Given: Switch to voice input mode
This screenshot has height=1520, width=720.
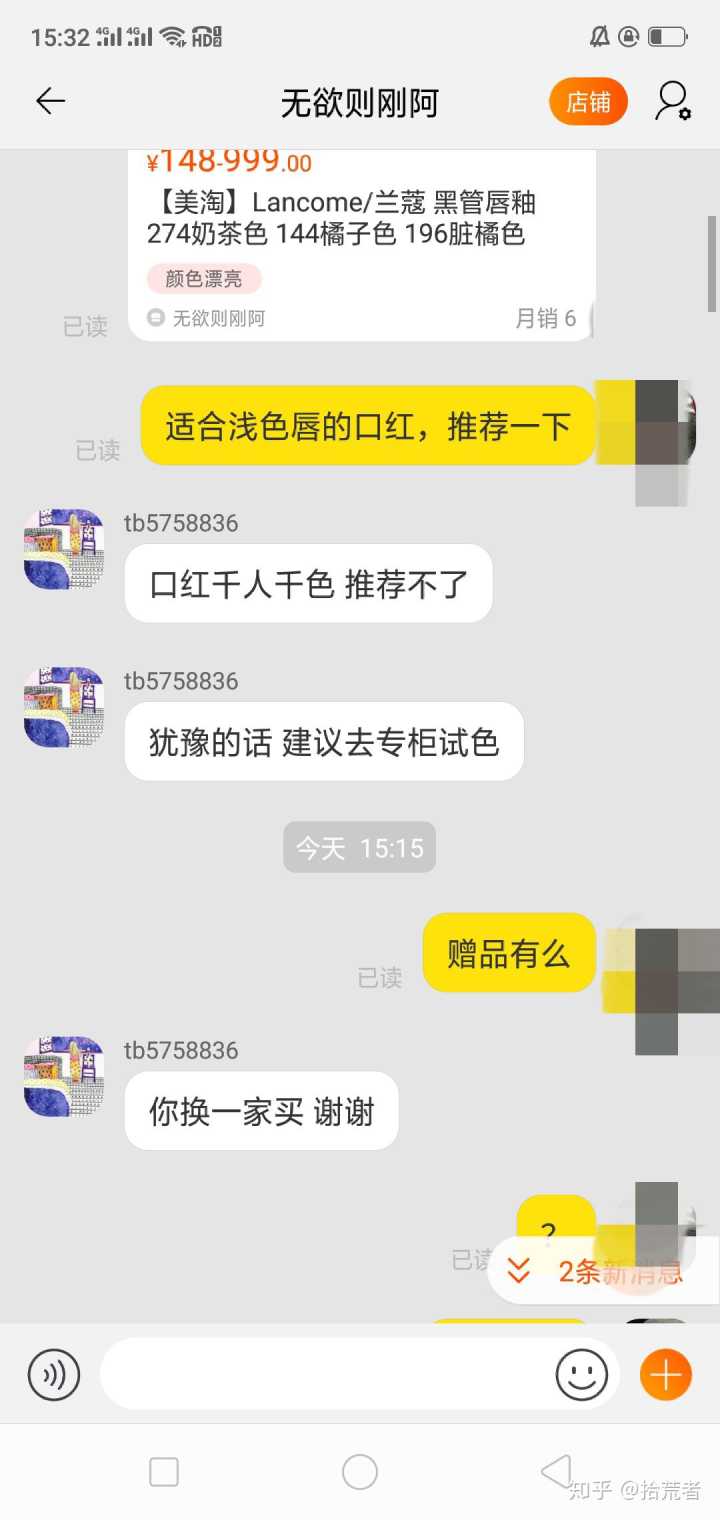Looking at the screenshot, I should coord(54,1375).
